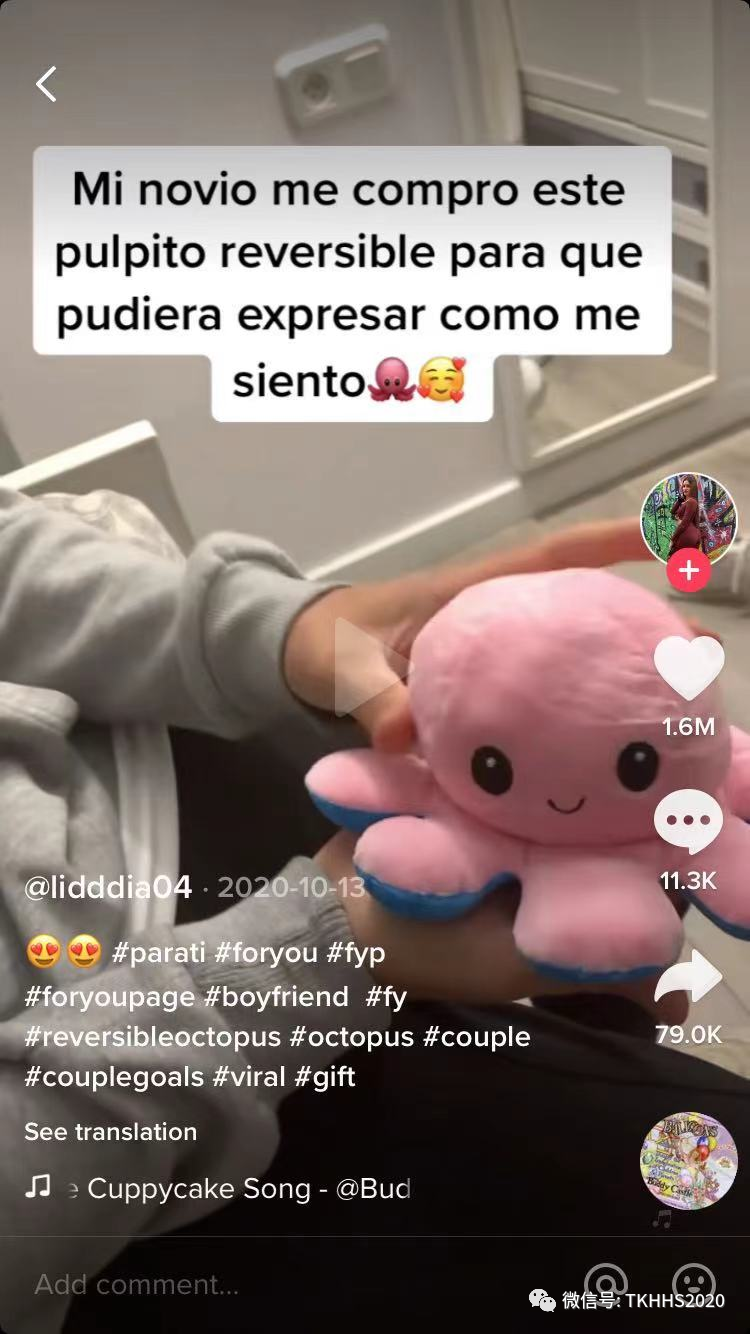Mention someone with the @ icon

click(605, 1283)
